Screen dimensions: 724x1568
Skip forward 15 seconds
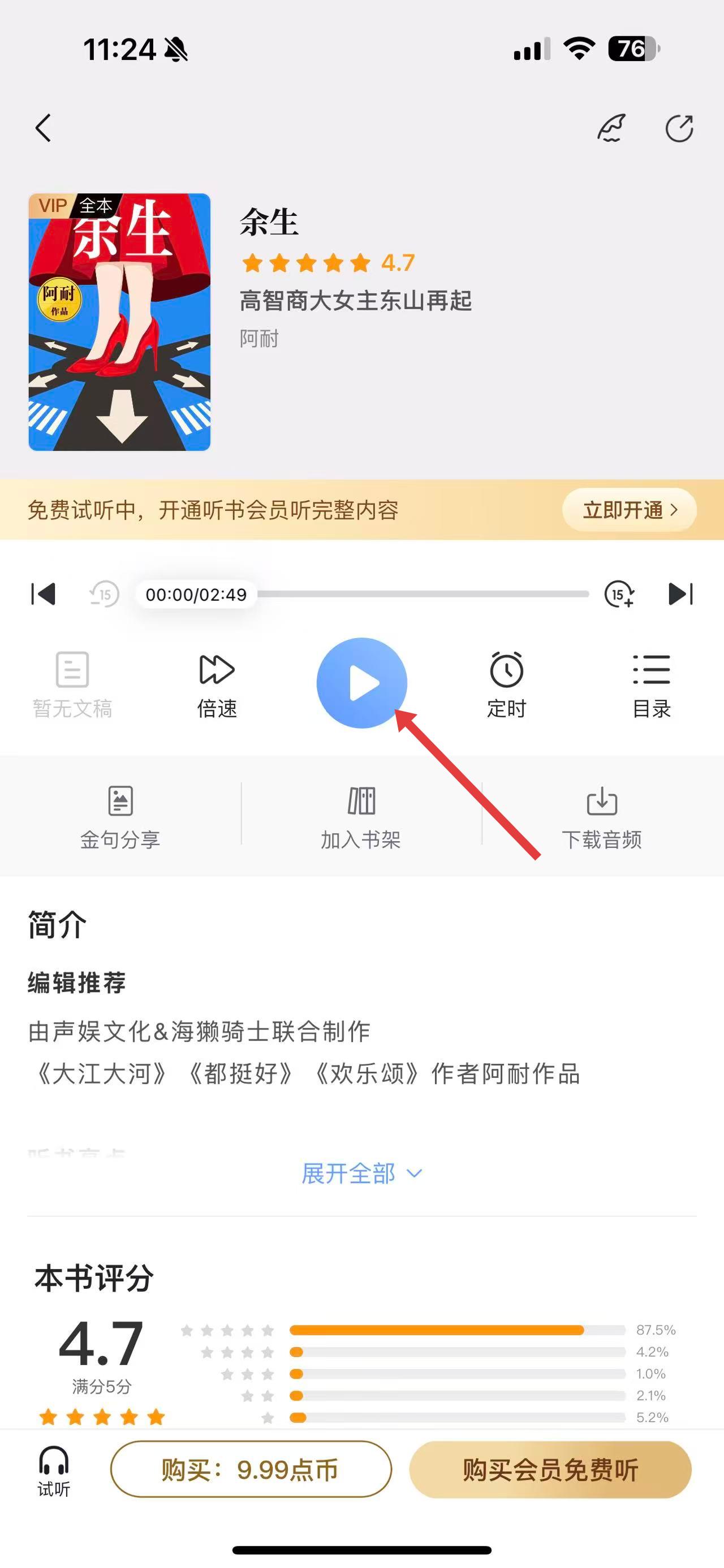click(619, 594)
